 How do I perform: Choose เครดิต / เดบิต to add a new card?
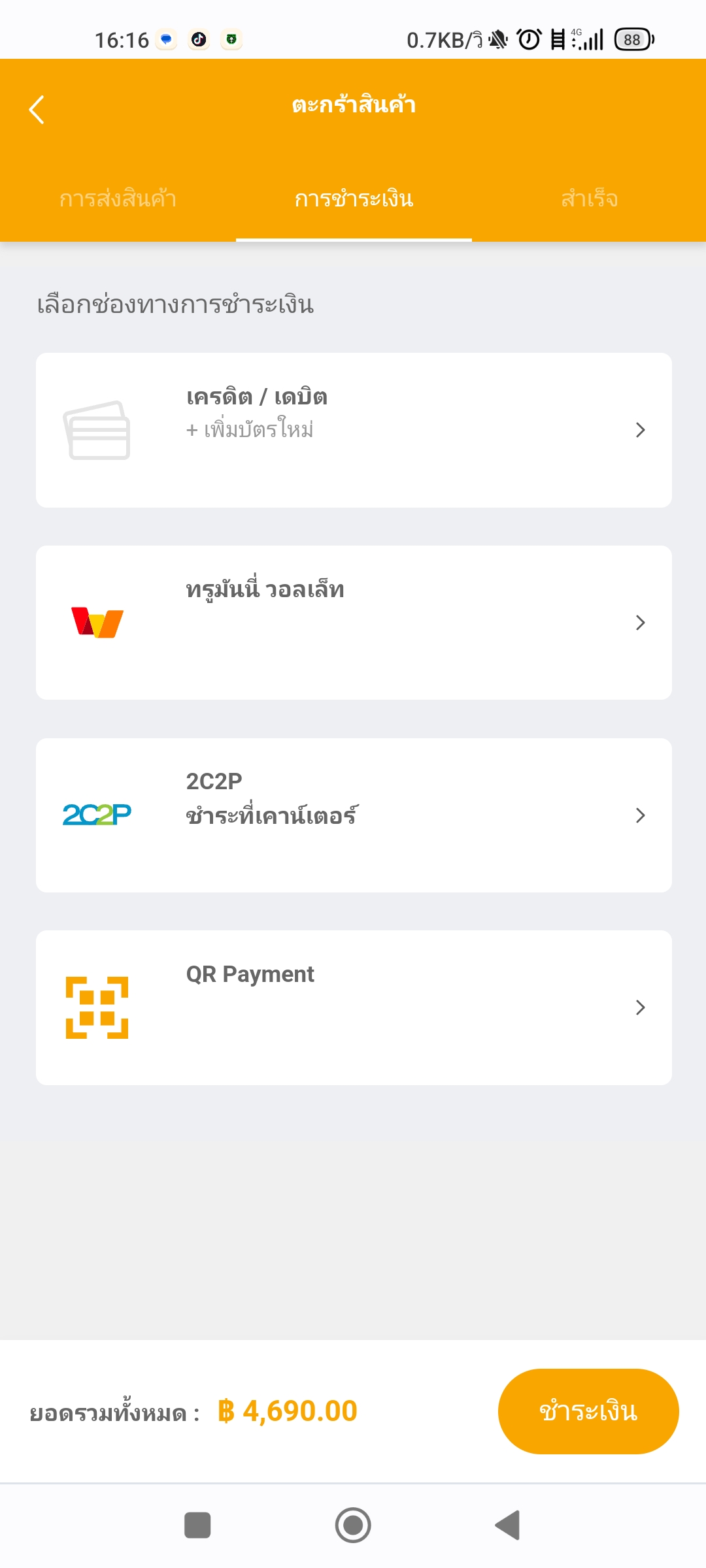354,430
